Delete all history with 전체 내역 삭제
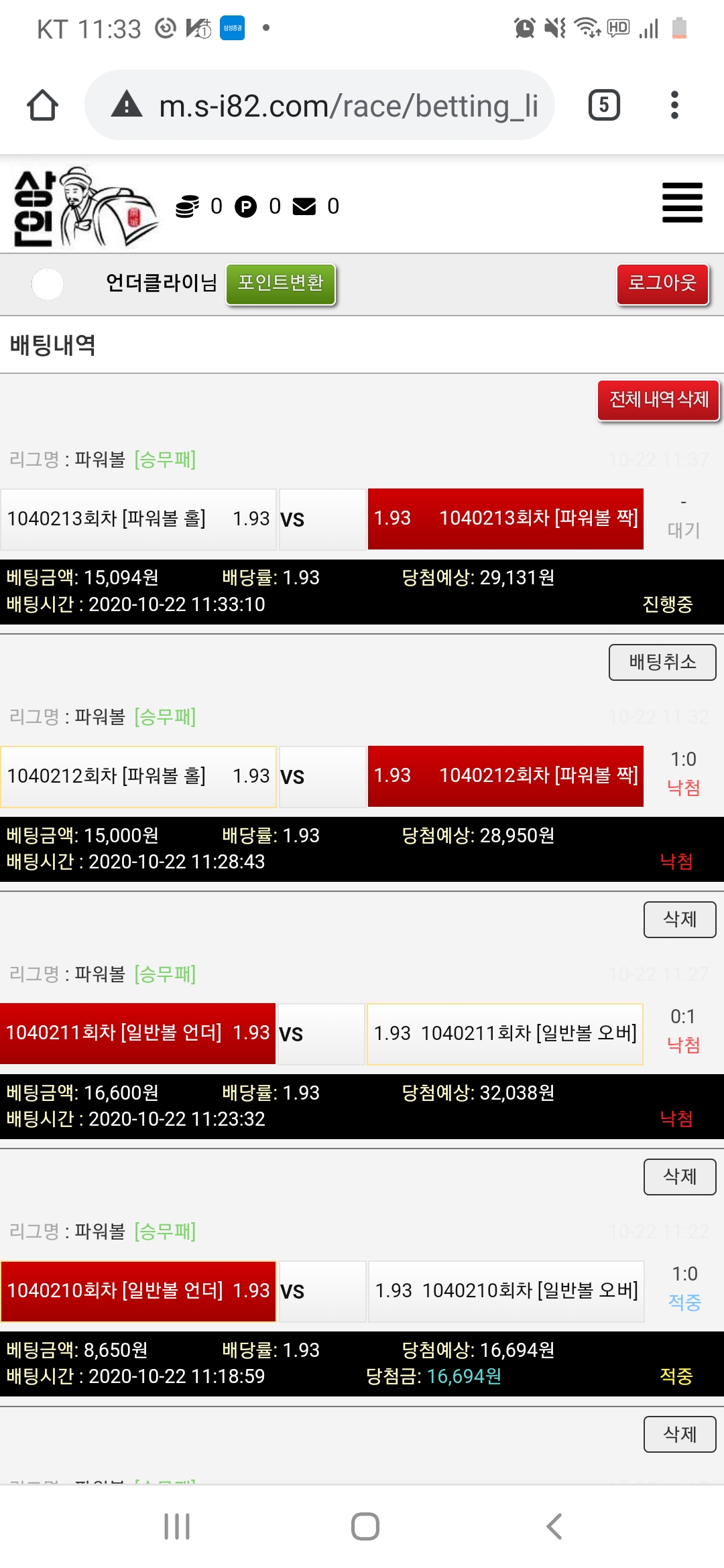724x1568 pixels. pos(658,400)
